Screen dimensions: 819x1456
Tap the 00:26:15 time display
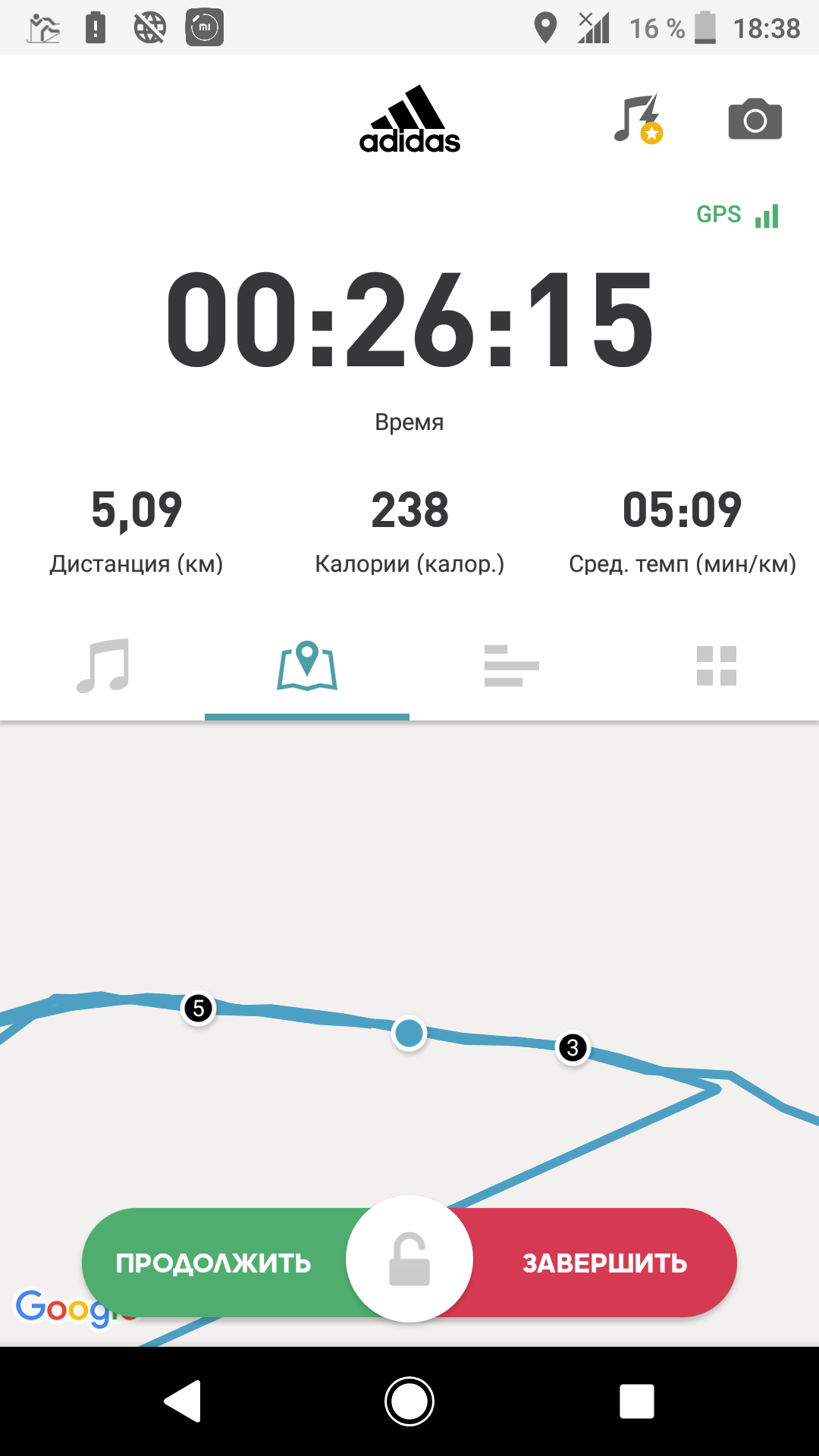pos(409,321)
